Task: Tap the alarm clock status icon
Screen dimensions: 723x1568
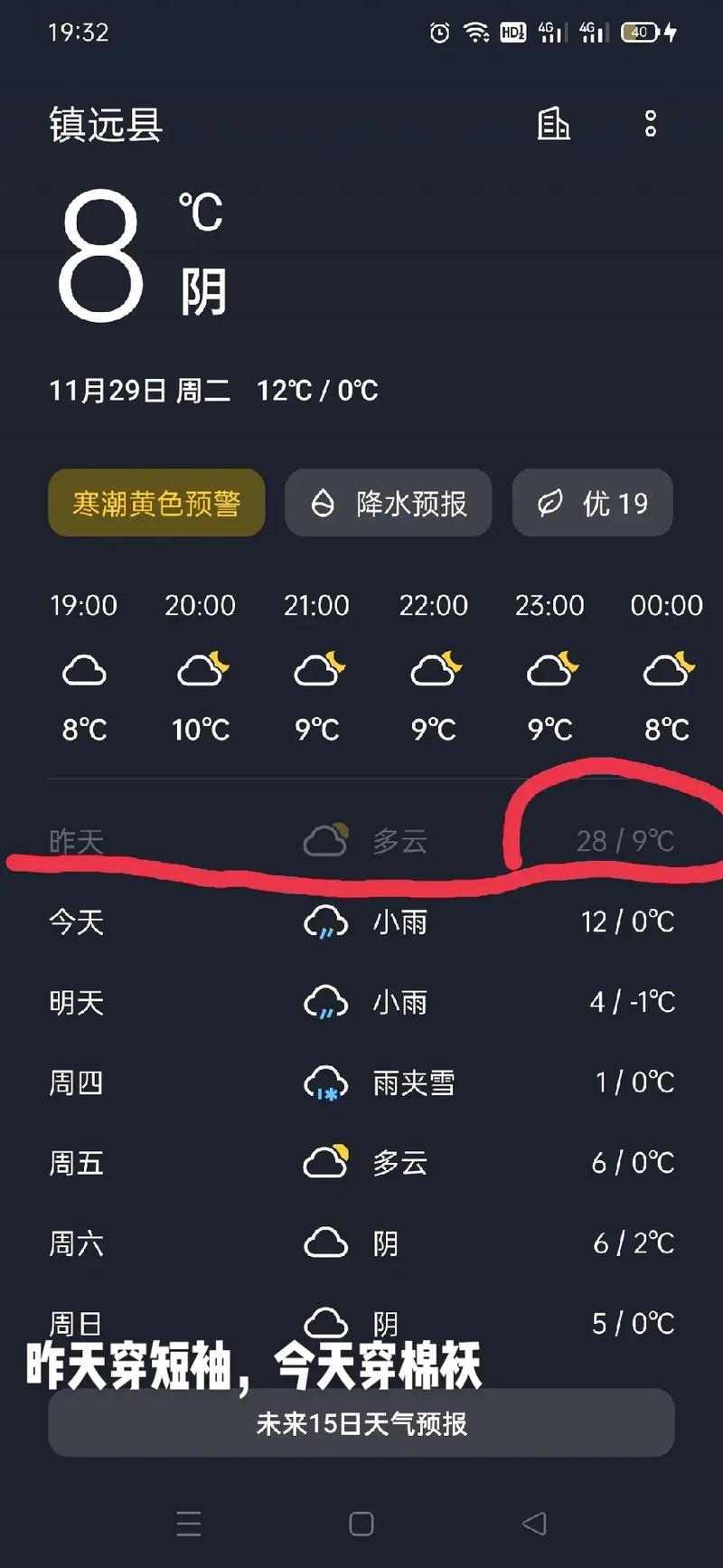Action: [439, 32]
